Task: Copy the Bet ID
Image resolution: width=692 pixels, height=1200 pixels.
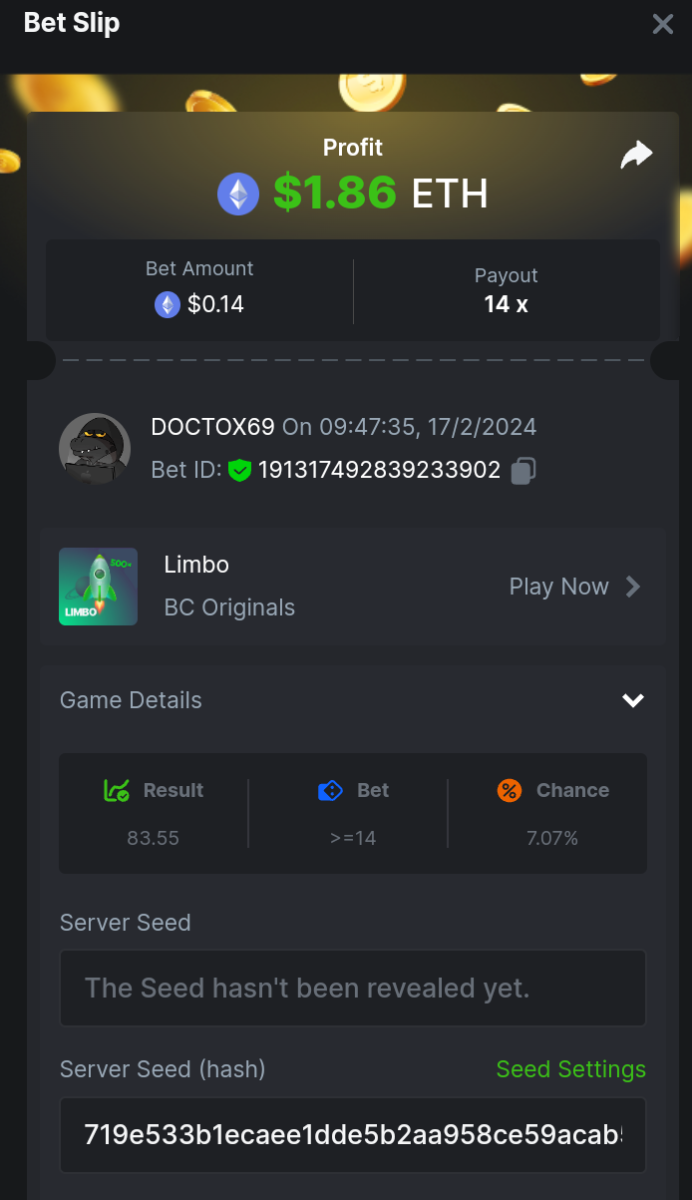Action: (x=523, y=470)
